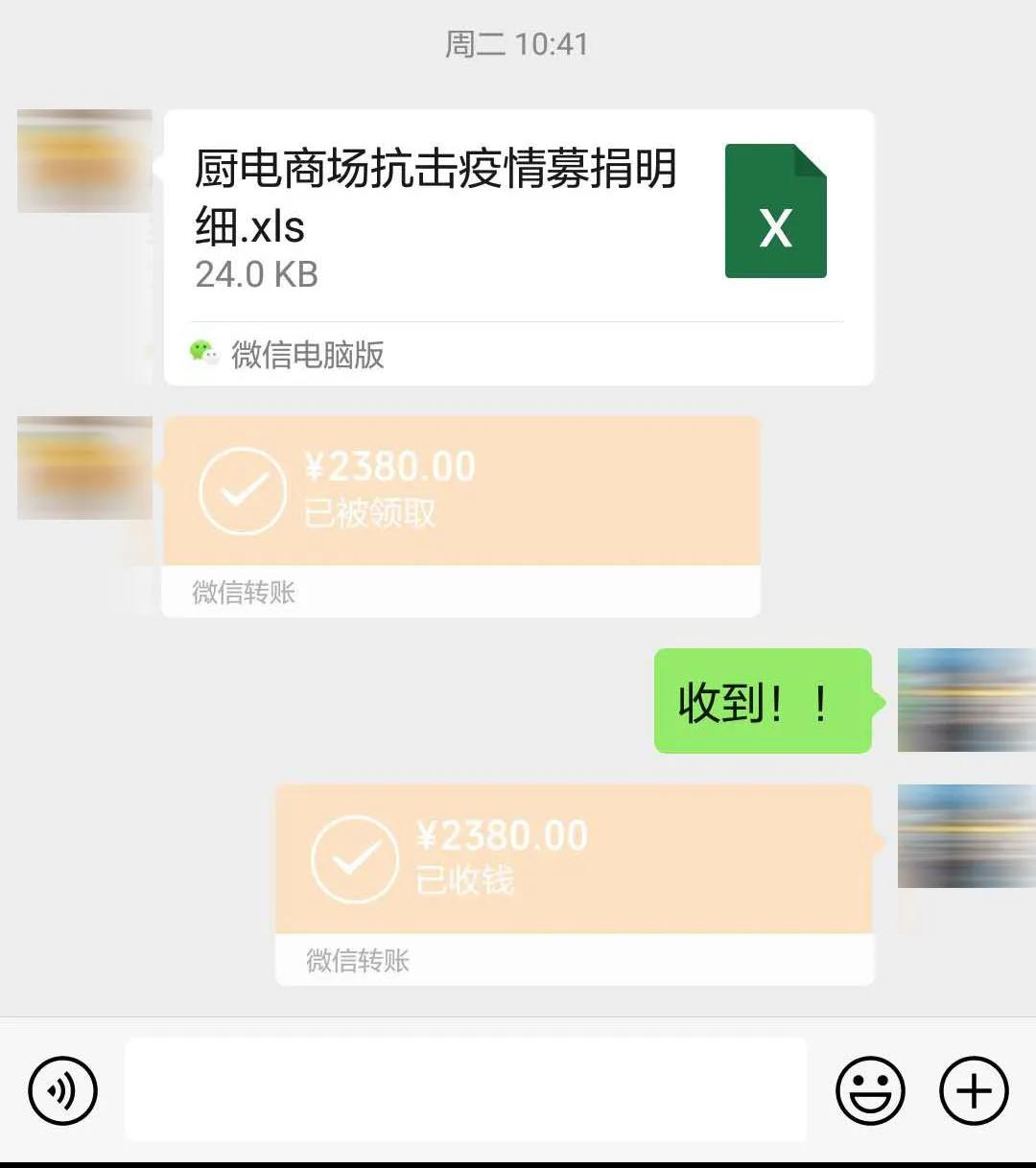The width and height of the screenshot is (1036, 1168).
Task: Open the plus attachments menu
Action: point(974,1090)
